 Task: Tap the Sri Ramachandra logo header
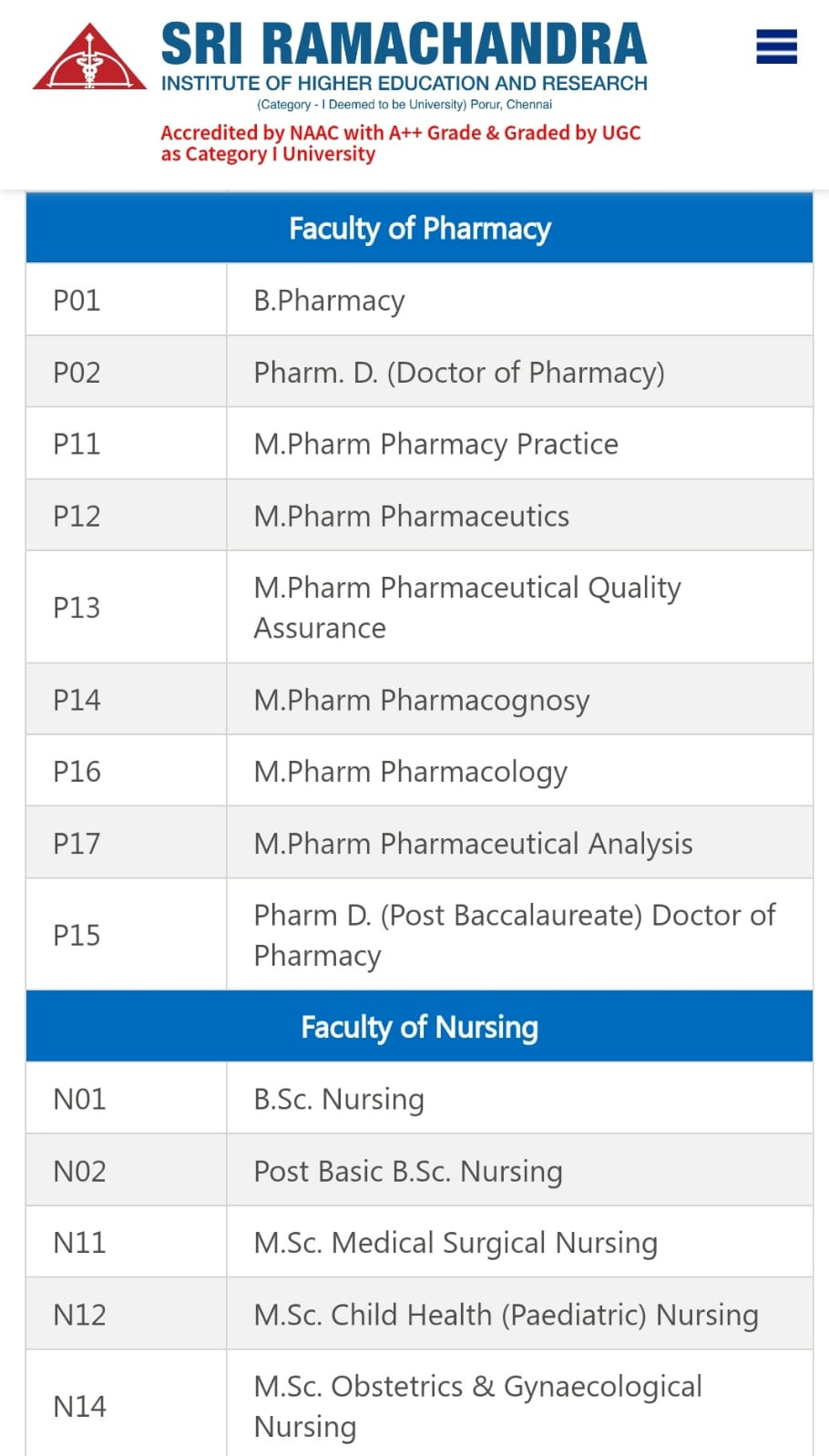click(x=340, y=92)
